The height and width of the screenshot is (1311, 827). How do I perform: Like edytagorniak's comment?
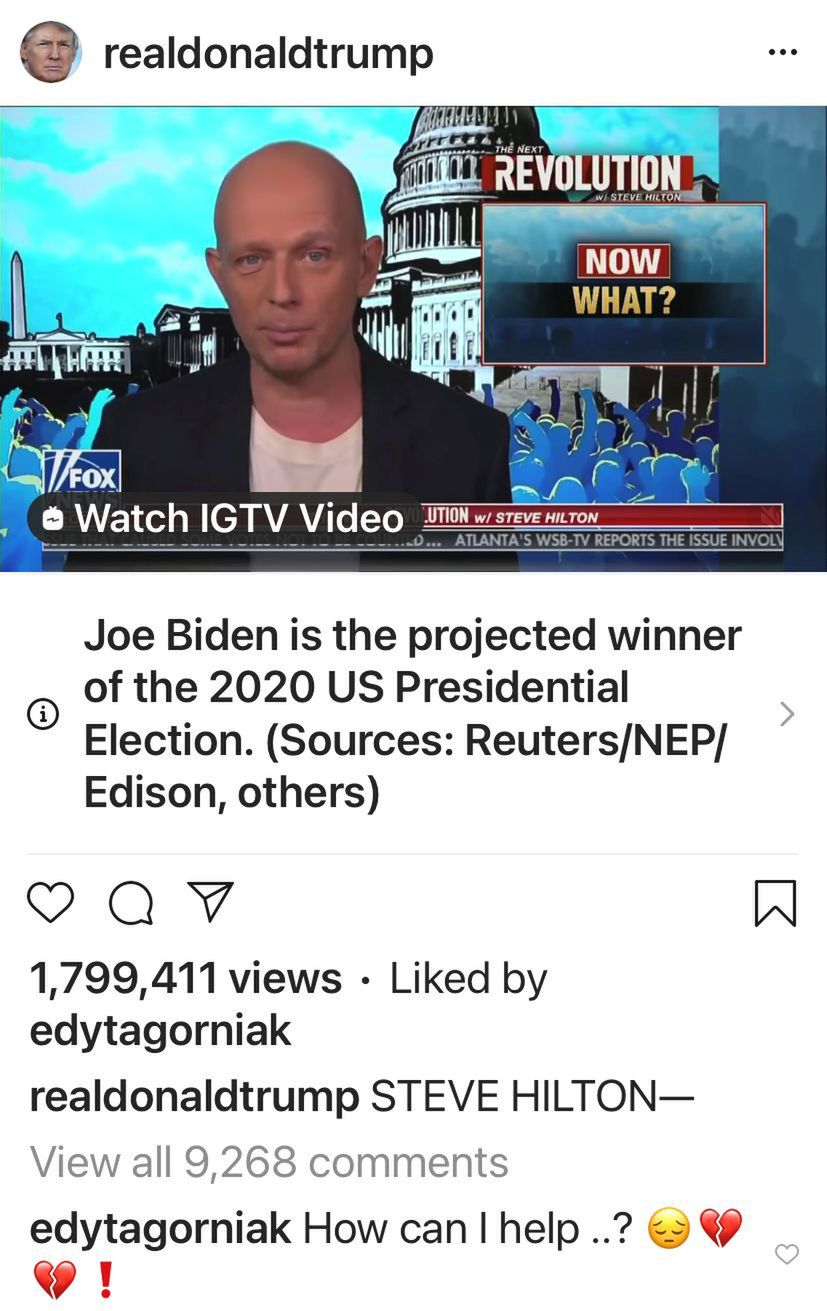tap(787, 1254)
